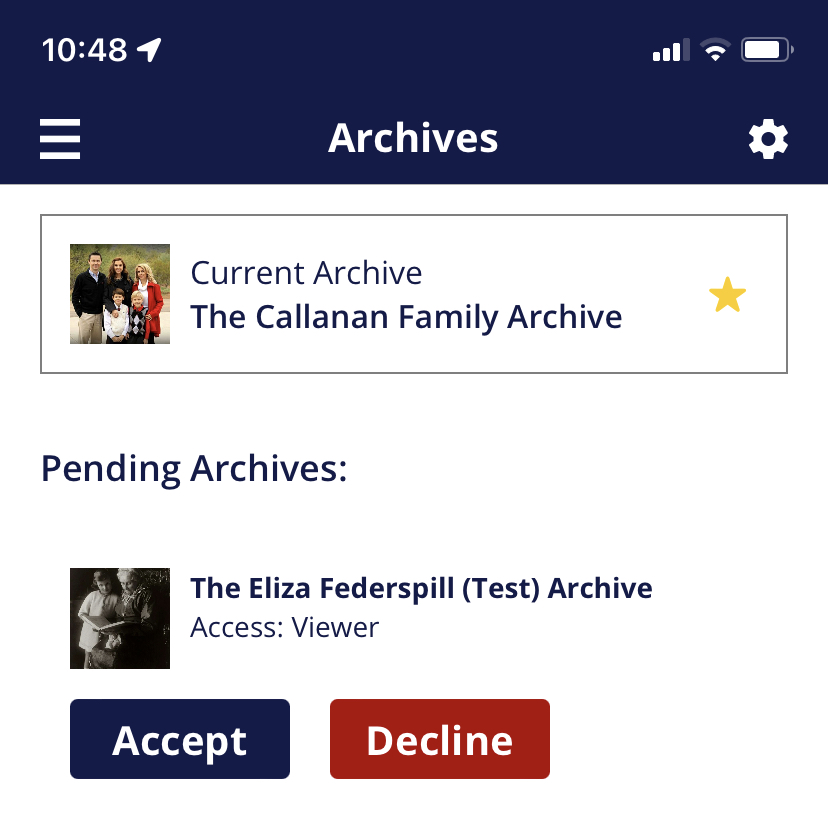The width and height of the screenshot is (828, 831).
Task: Open The Eliza Federspill (Test) Archive row
Action: click(420, 606)
